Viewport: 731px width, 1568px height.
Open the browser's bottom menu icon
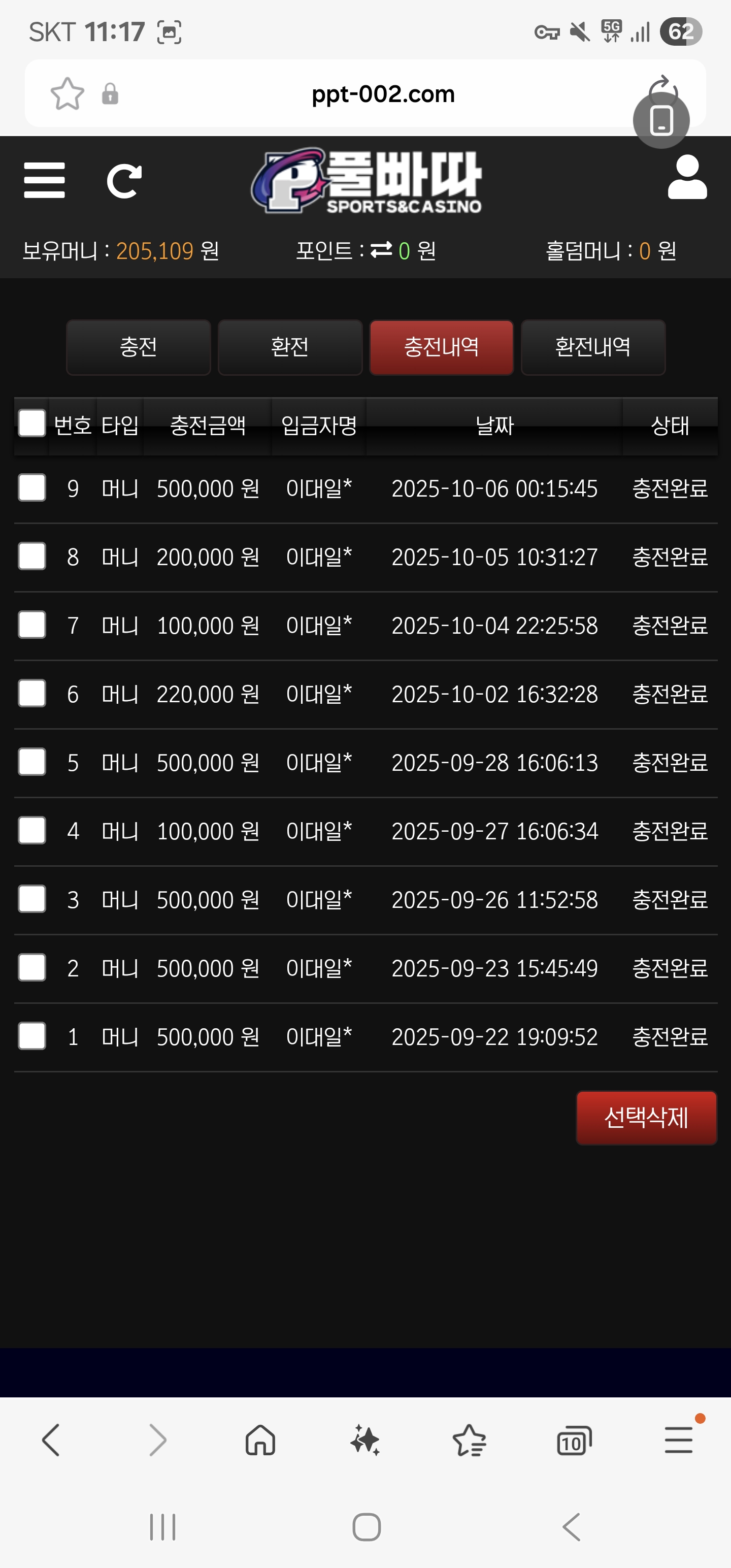coord(679,1440)
